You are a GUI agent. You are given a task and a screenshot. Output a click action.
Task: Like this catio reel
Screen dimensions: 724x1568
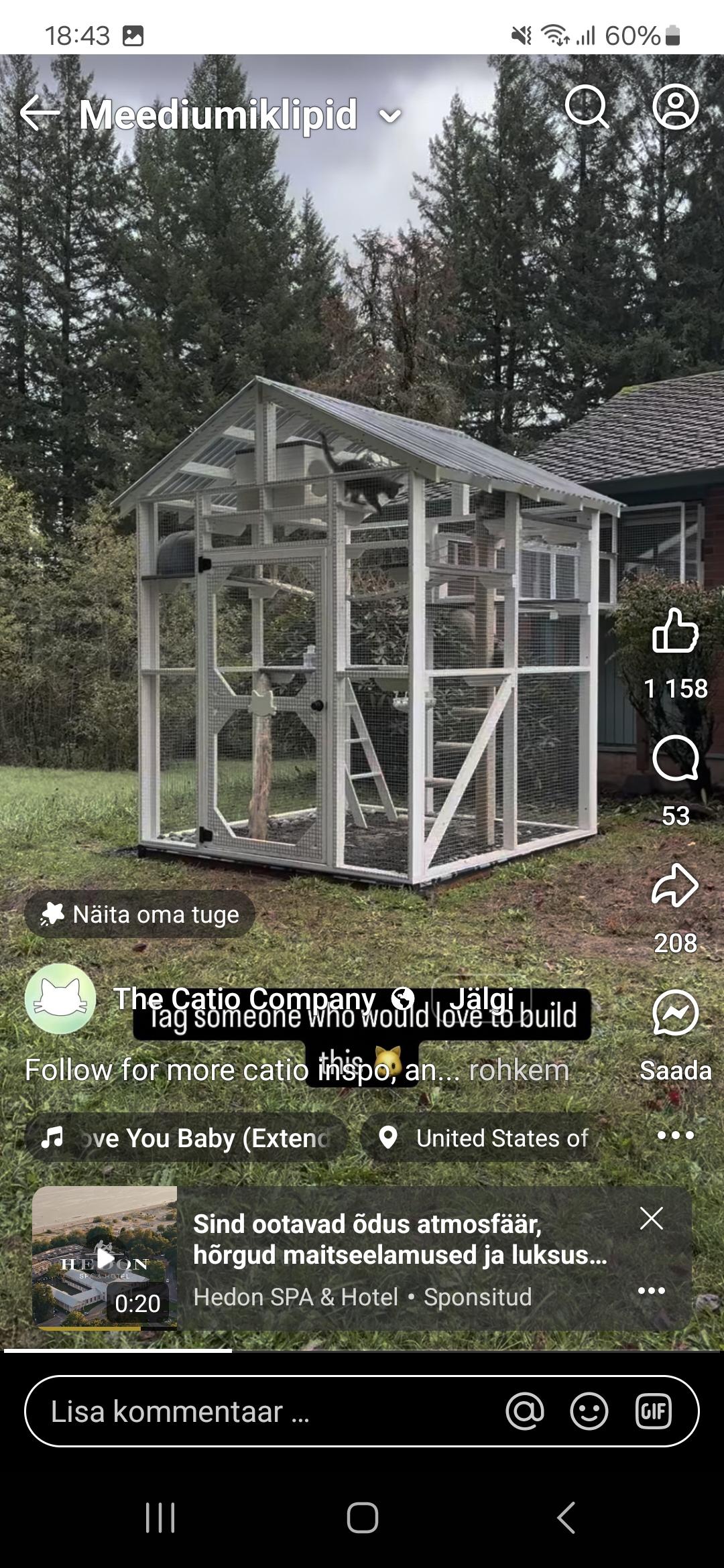point(675,631)
